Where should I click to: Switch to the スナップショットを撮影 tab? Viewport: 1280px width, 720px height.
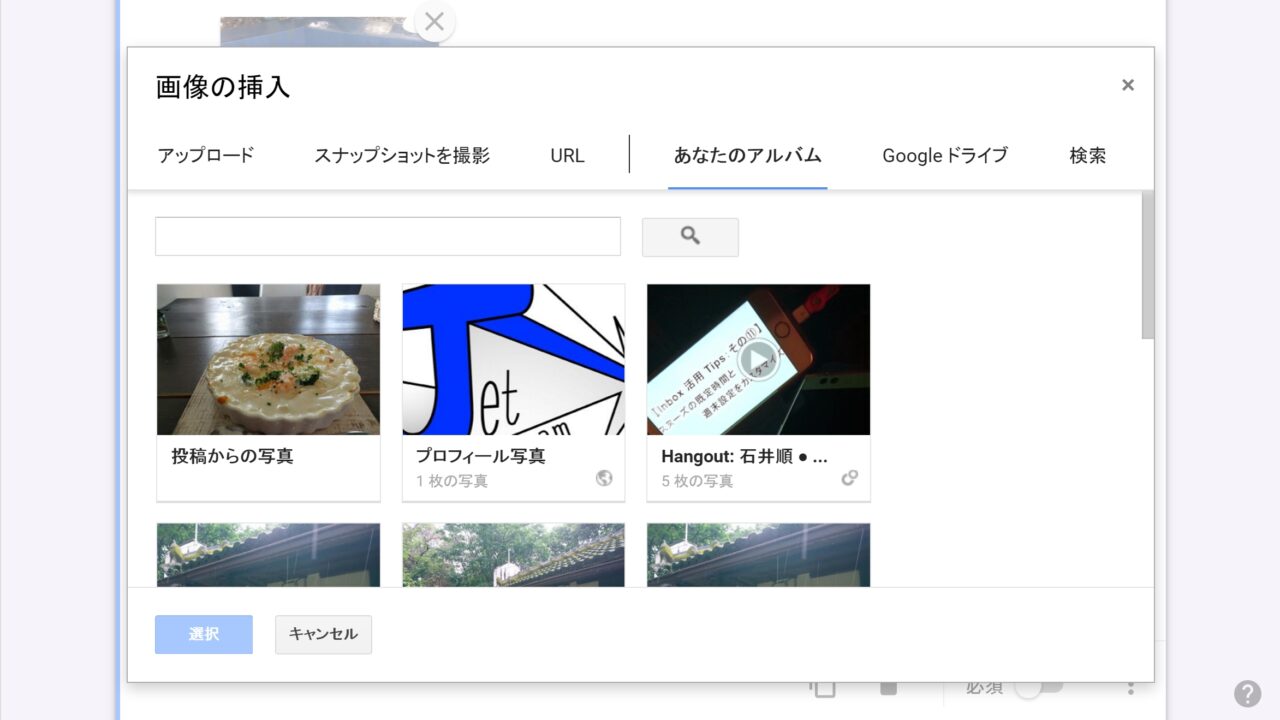402,156
